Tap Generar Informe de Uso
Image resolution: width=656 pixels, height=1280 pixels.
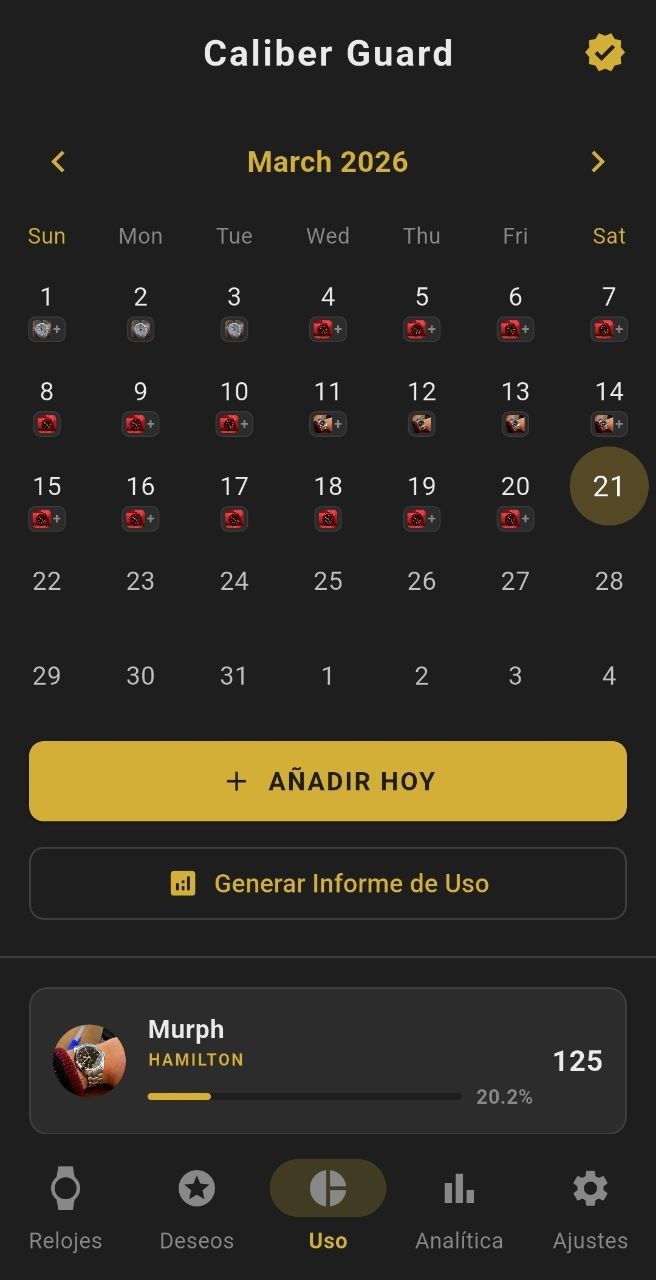coord(328,883)
